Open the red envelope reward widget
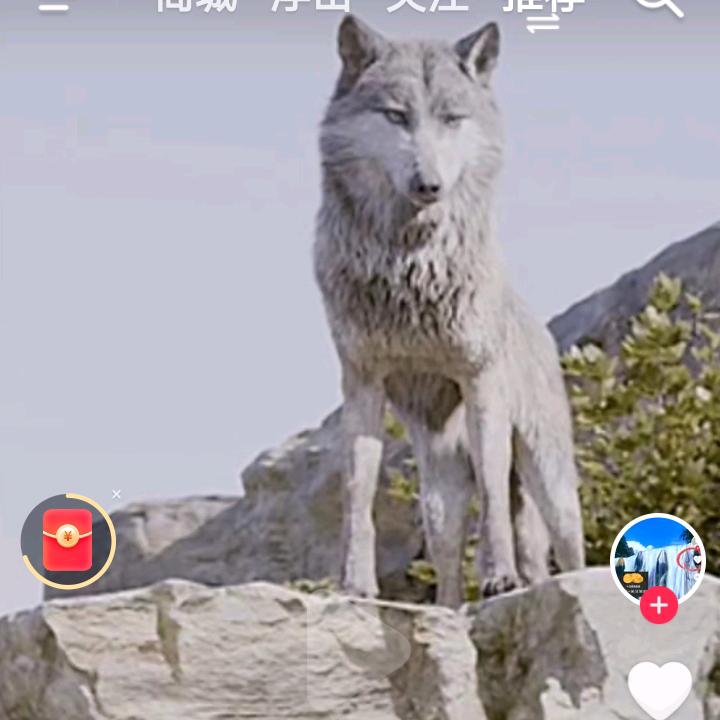Screen dimensions: 720x720 click(x=68, y=541)
